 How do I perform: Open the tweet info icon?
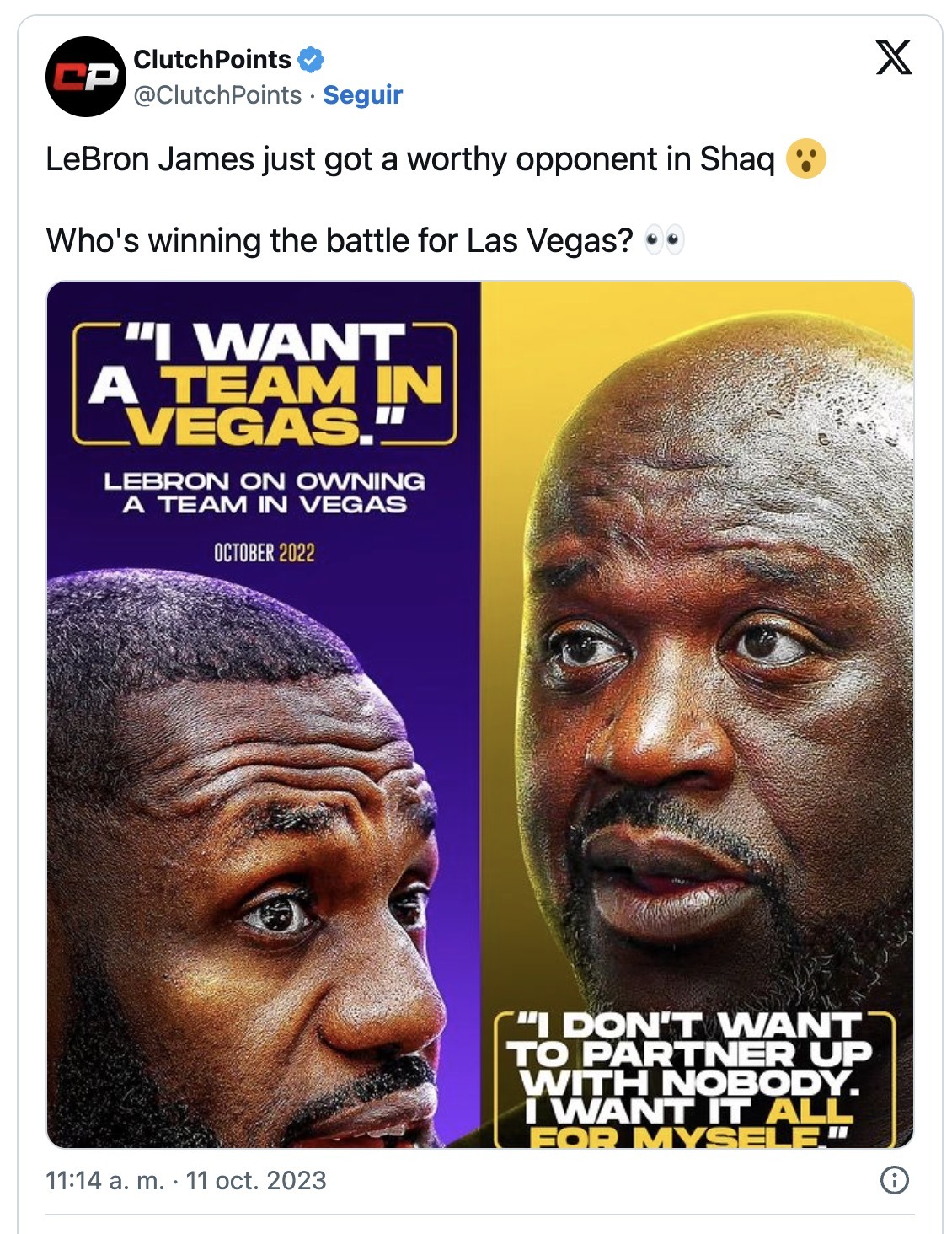[x=894, y=1180]
